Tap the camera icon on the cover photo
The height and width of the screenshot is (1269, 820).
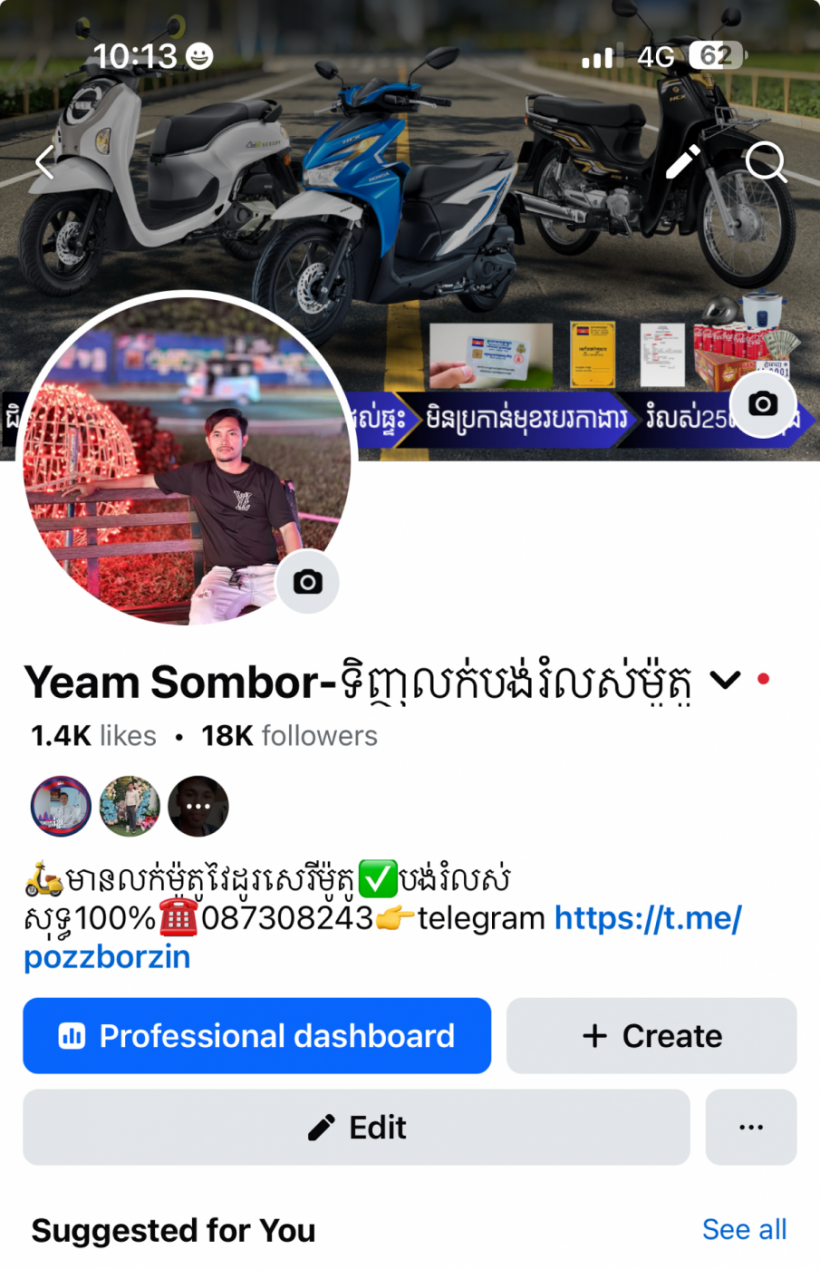tap(763, 404)
